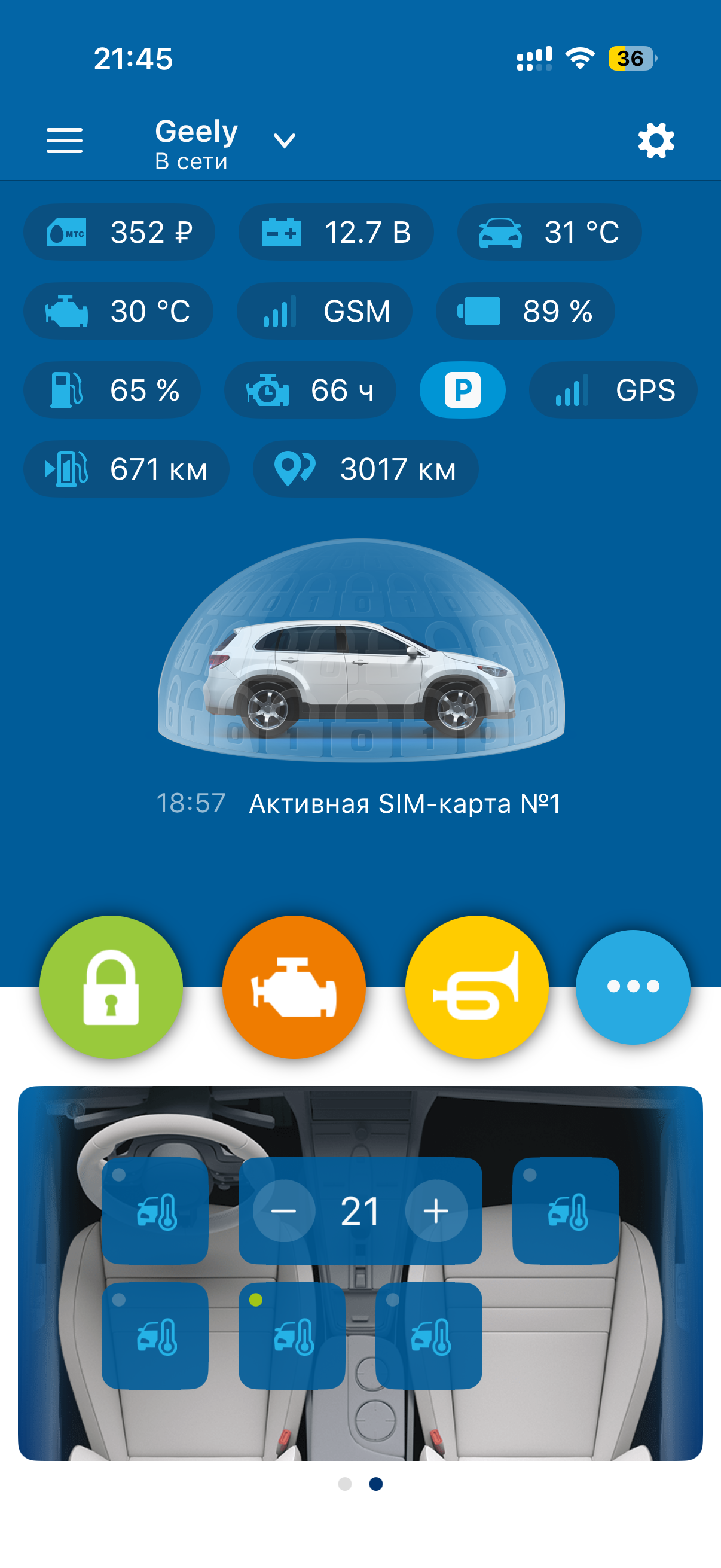Increase temperature with plus button

tap(436, 1211)
